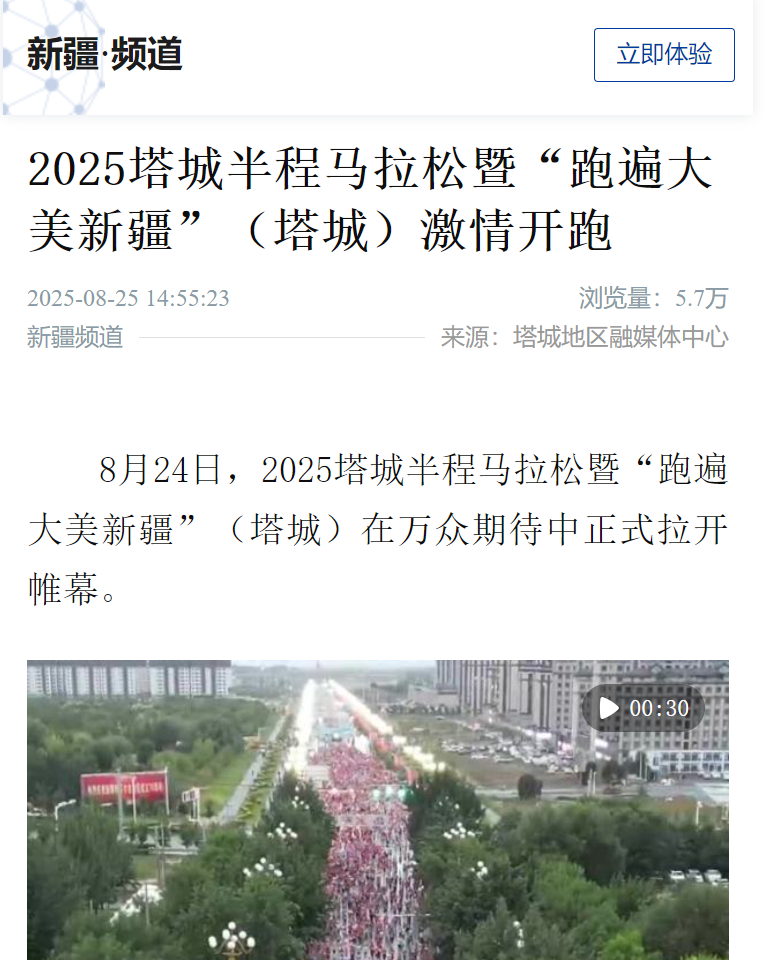The height and width of the screenshot is (960, 766).
Task: Open the 新疆·频道 header link
Action: pyautogui.click(x=105, y=54)
